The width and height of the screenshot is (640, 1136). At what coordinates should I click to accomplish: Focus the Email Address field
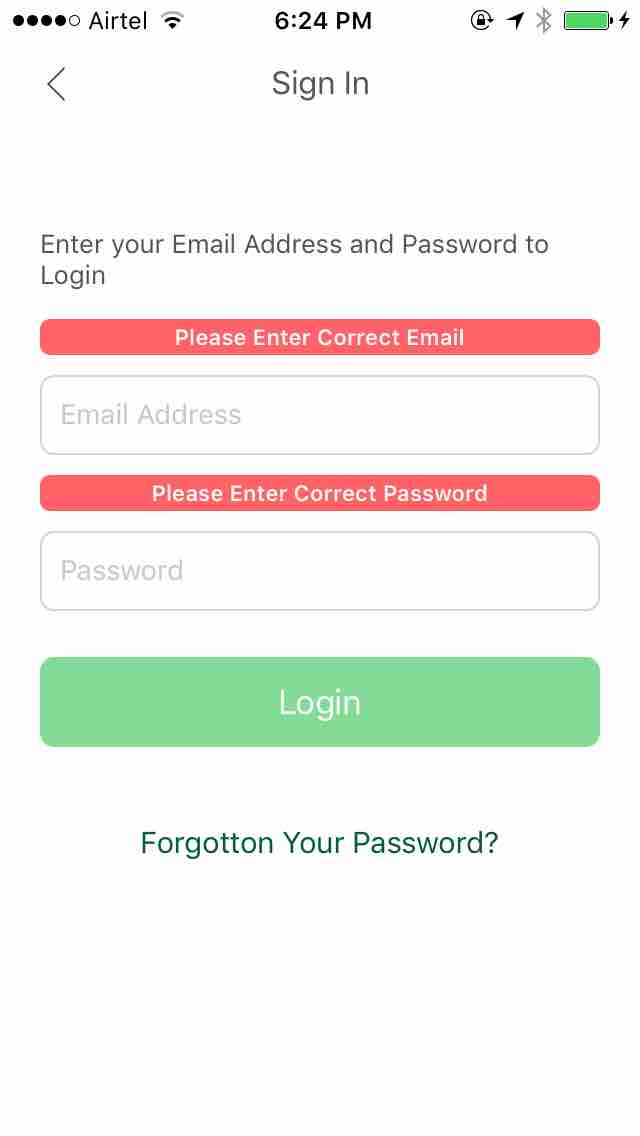320,415
